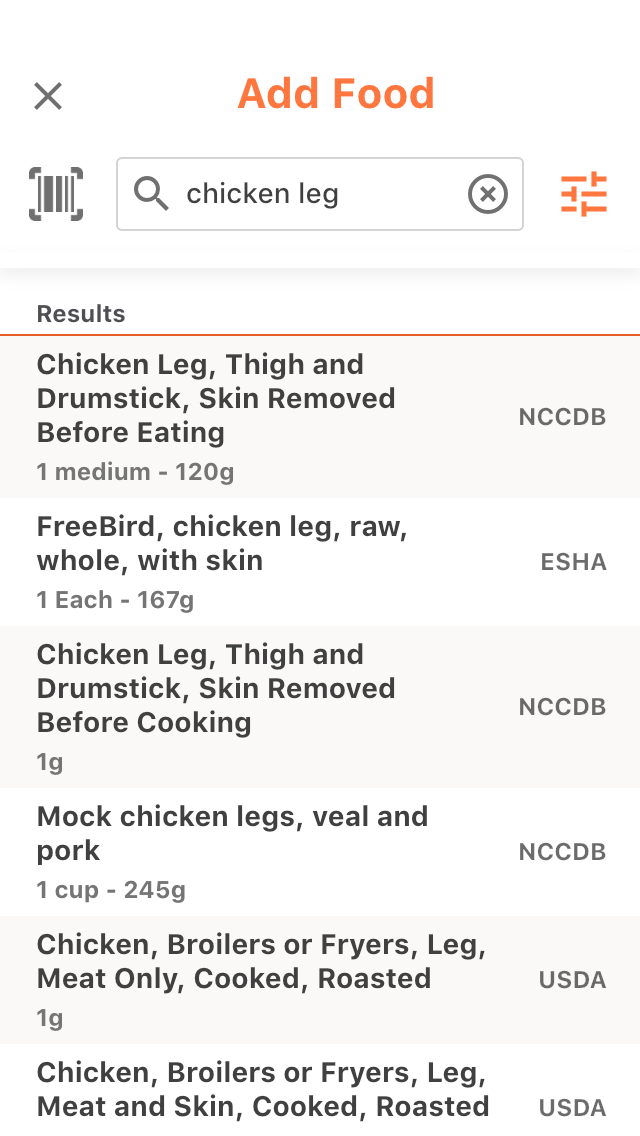Pick Chicken Leg, Meat Only, Cooked, Roasted
Screen dimensions: 640x1136
320,980
